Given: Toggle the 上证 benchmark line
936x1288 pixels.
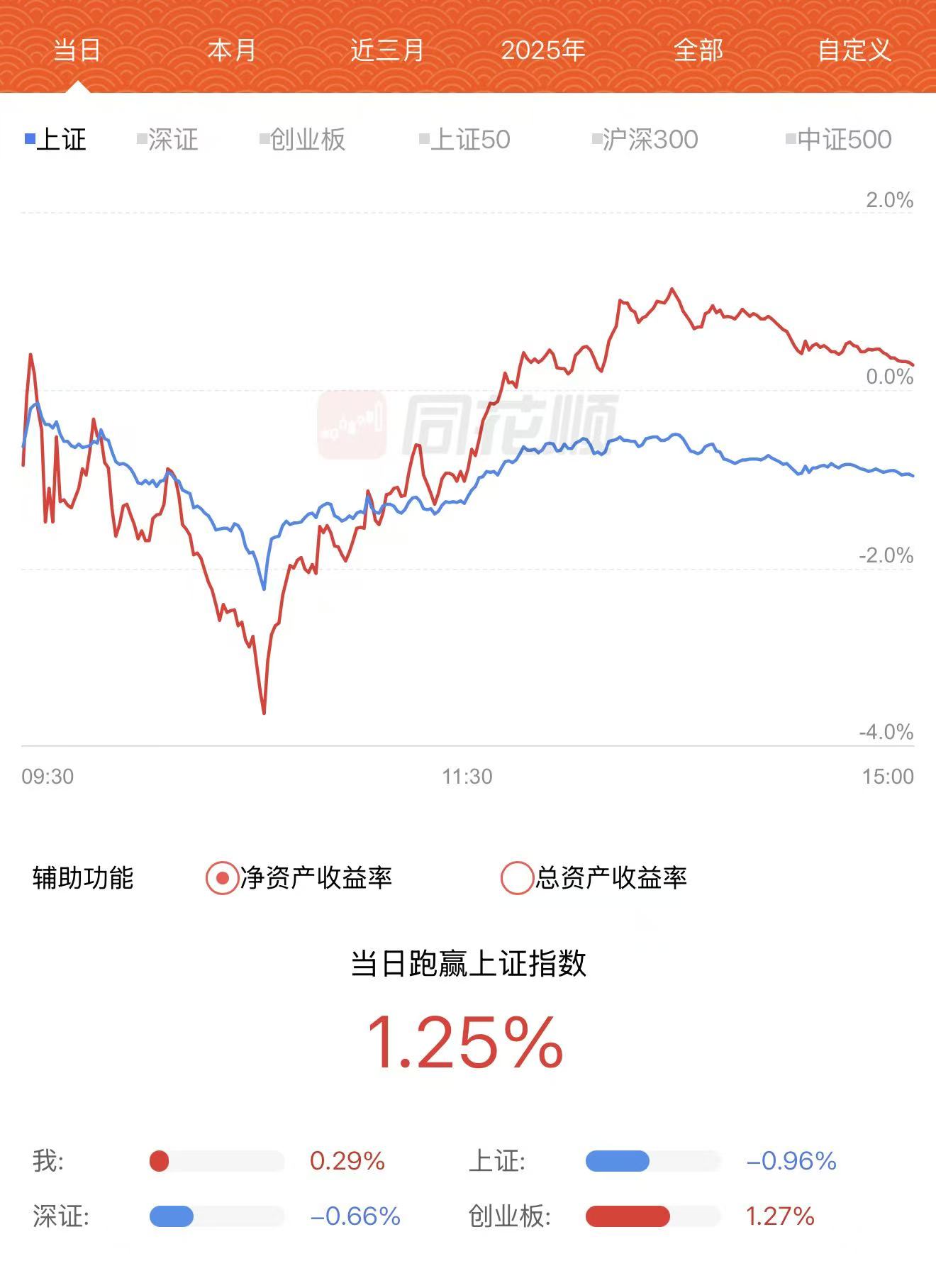Looking at the screenshot, I should pyautogui.click(x=55, y=140).
